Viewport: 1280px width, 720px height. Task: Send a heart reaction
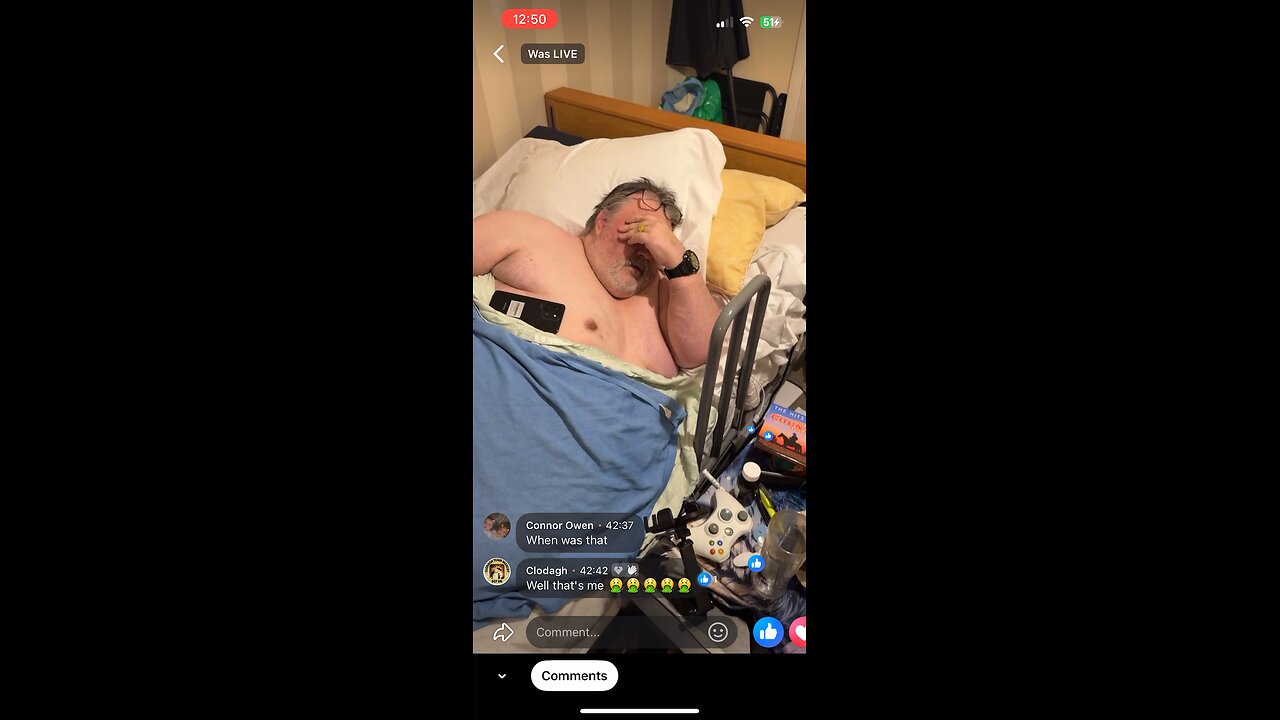[x=799, y=632]
